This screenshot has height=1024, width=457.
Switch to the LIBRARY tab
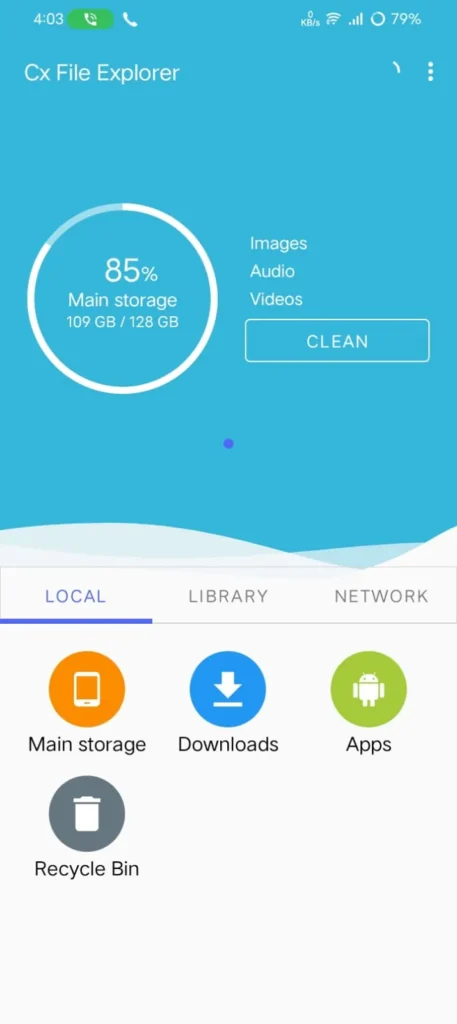point(228,596)
